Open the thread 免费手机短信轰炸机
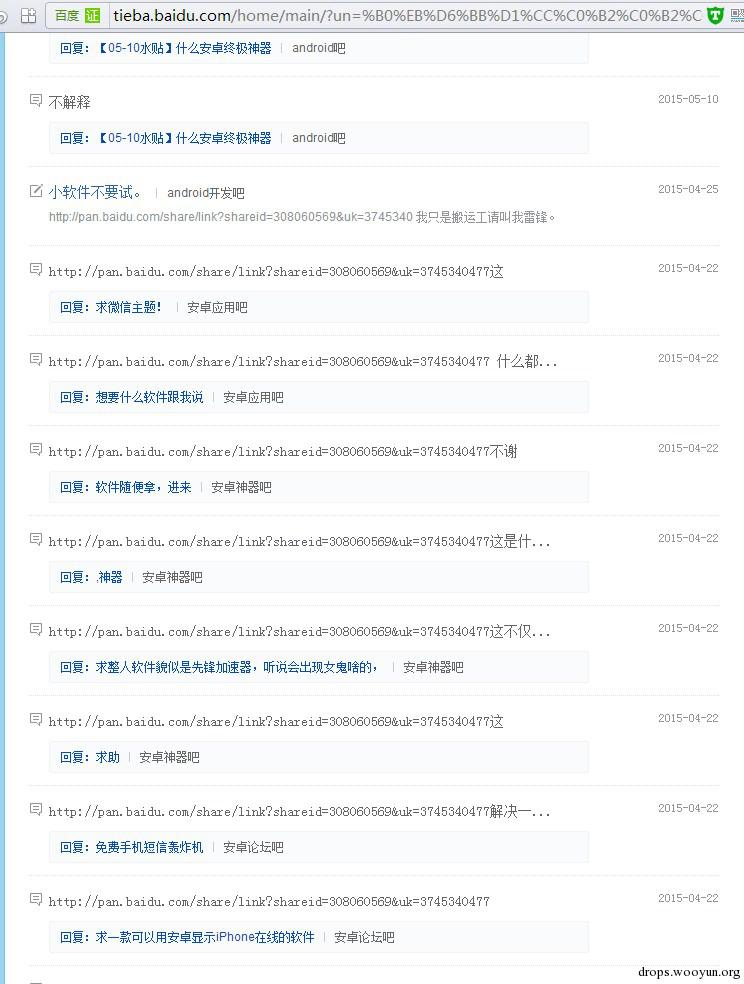 point(149,847)
